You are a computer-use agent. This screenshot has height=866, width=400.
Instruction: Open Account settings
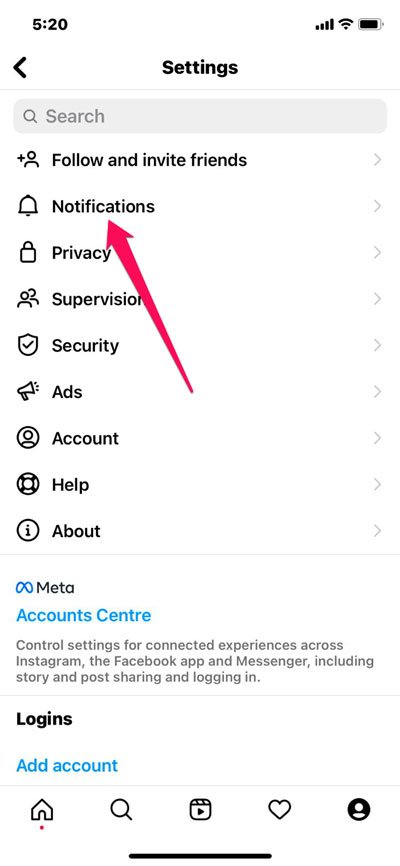point(200,439)
